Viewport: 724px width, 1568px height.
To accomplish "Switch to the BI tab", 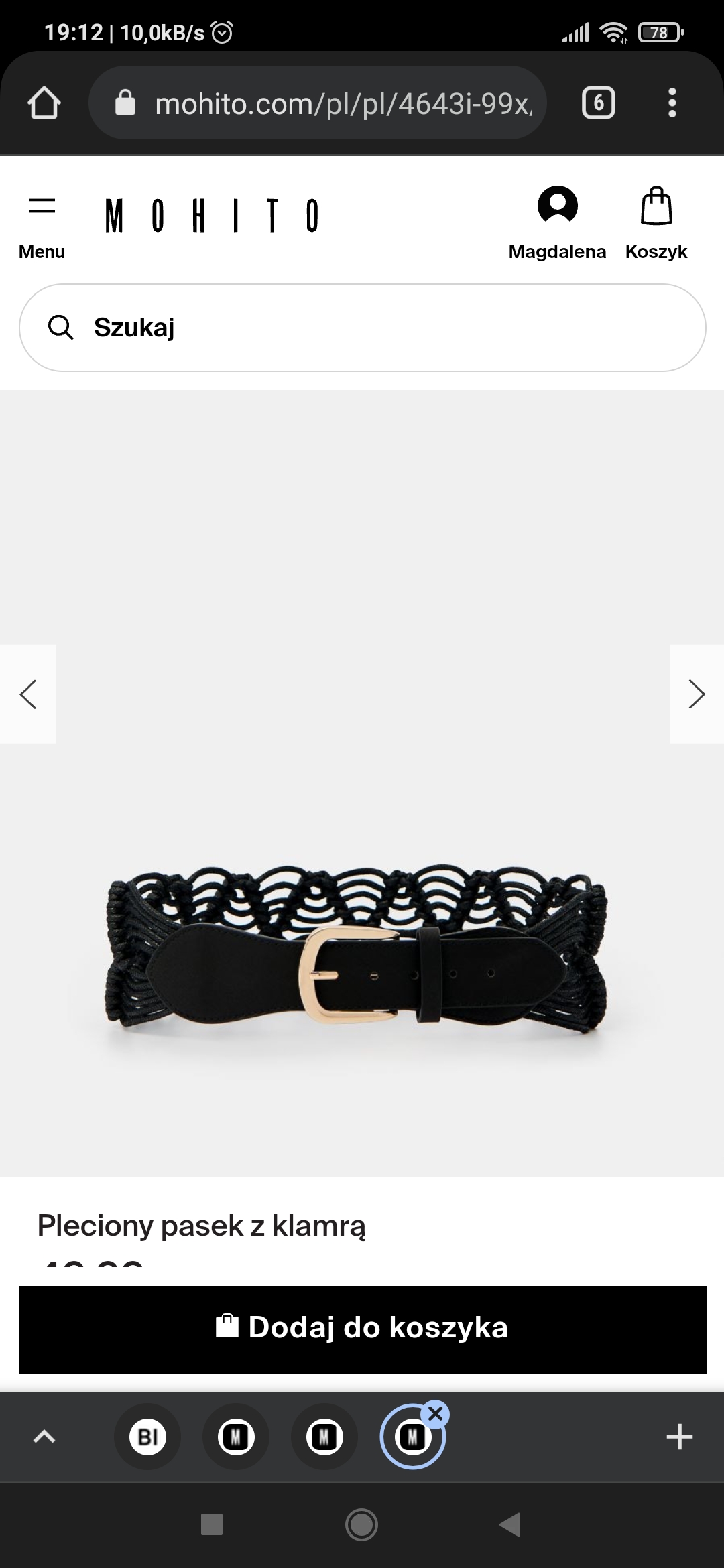I will click(x=147, y=1437).
